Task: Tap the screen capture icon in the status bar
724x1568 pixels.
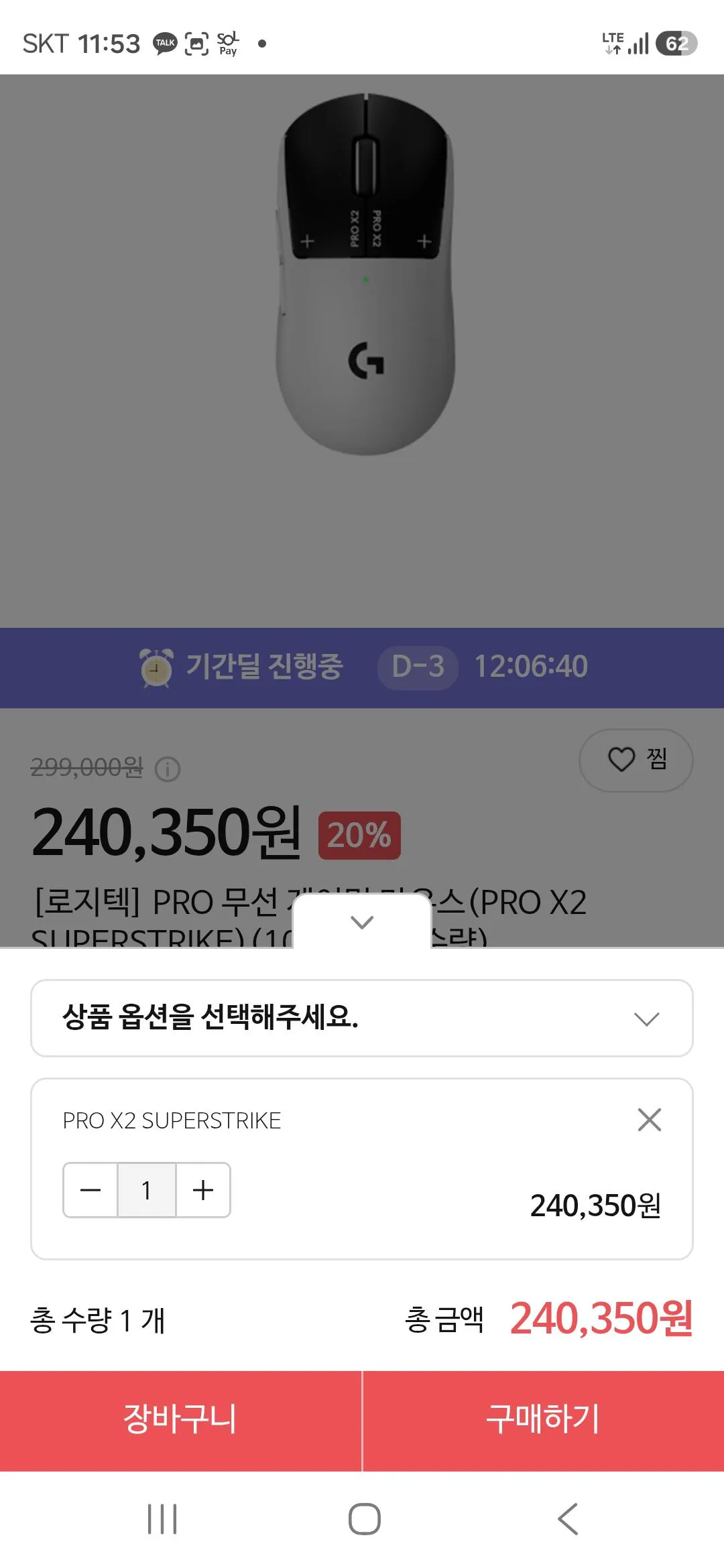Action: click(x=194, y=43)
